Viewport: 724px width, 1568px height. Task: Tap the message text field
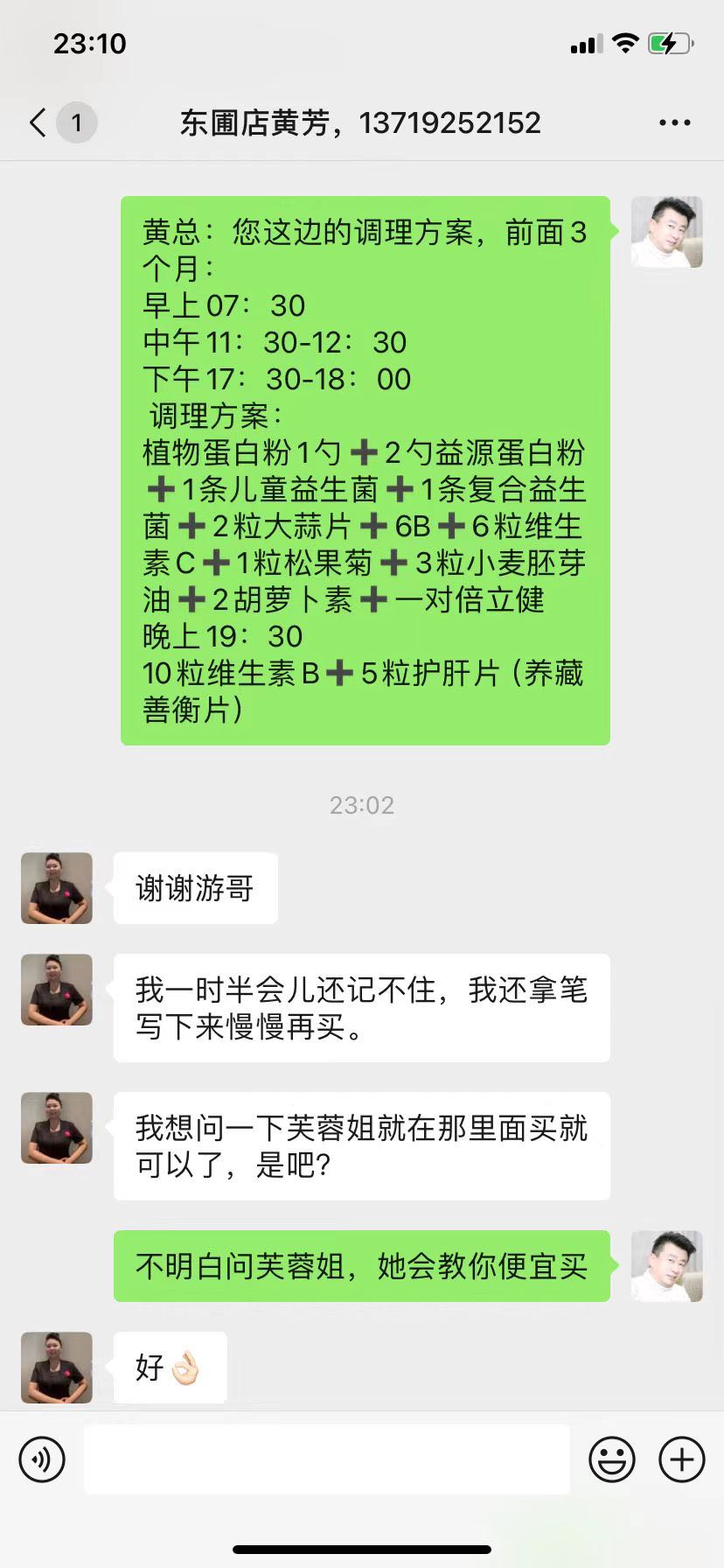pos(326,1459)
